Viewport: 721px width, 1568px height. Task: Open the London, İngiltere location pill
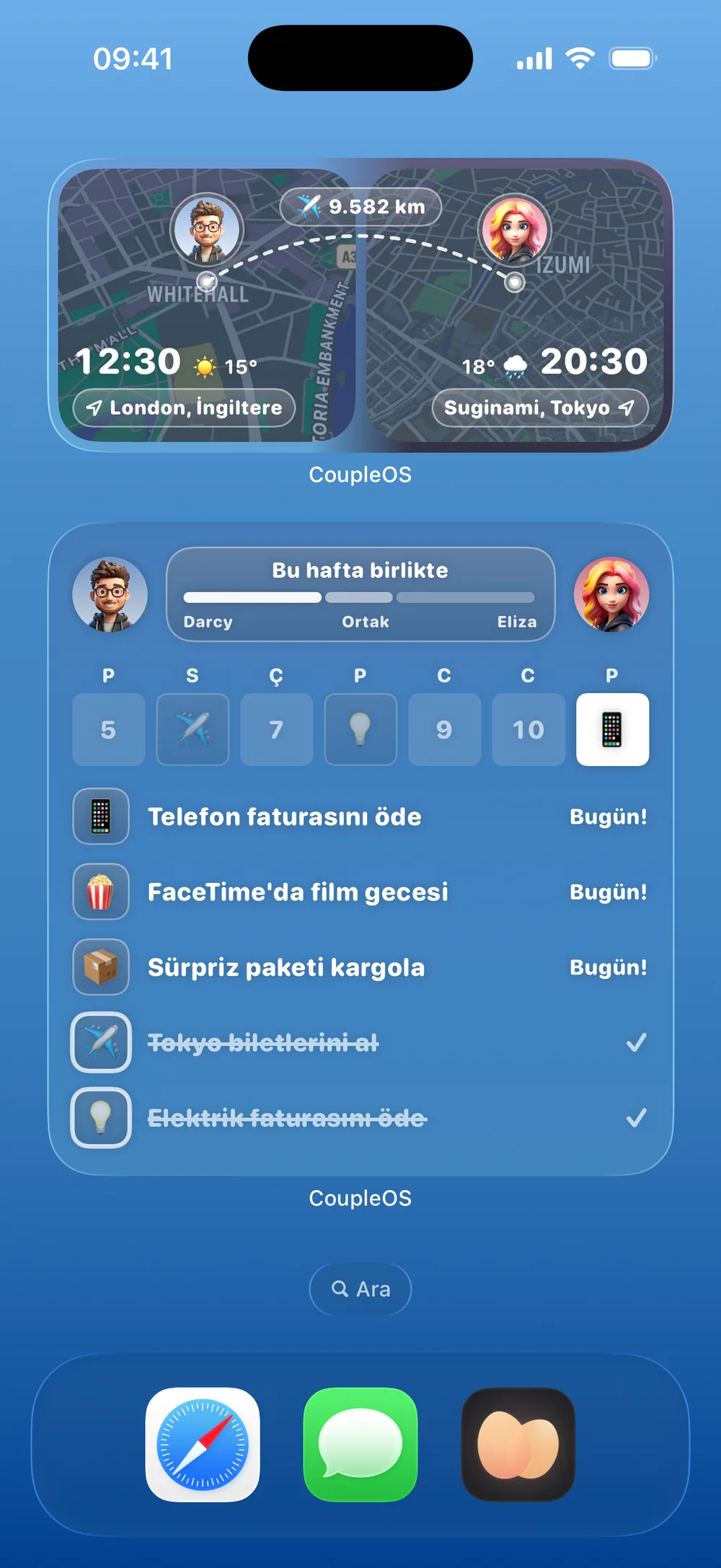pos(185,408)
